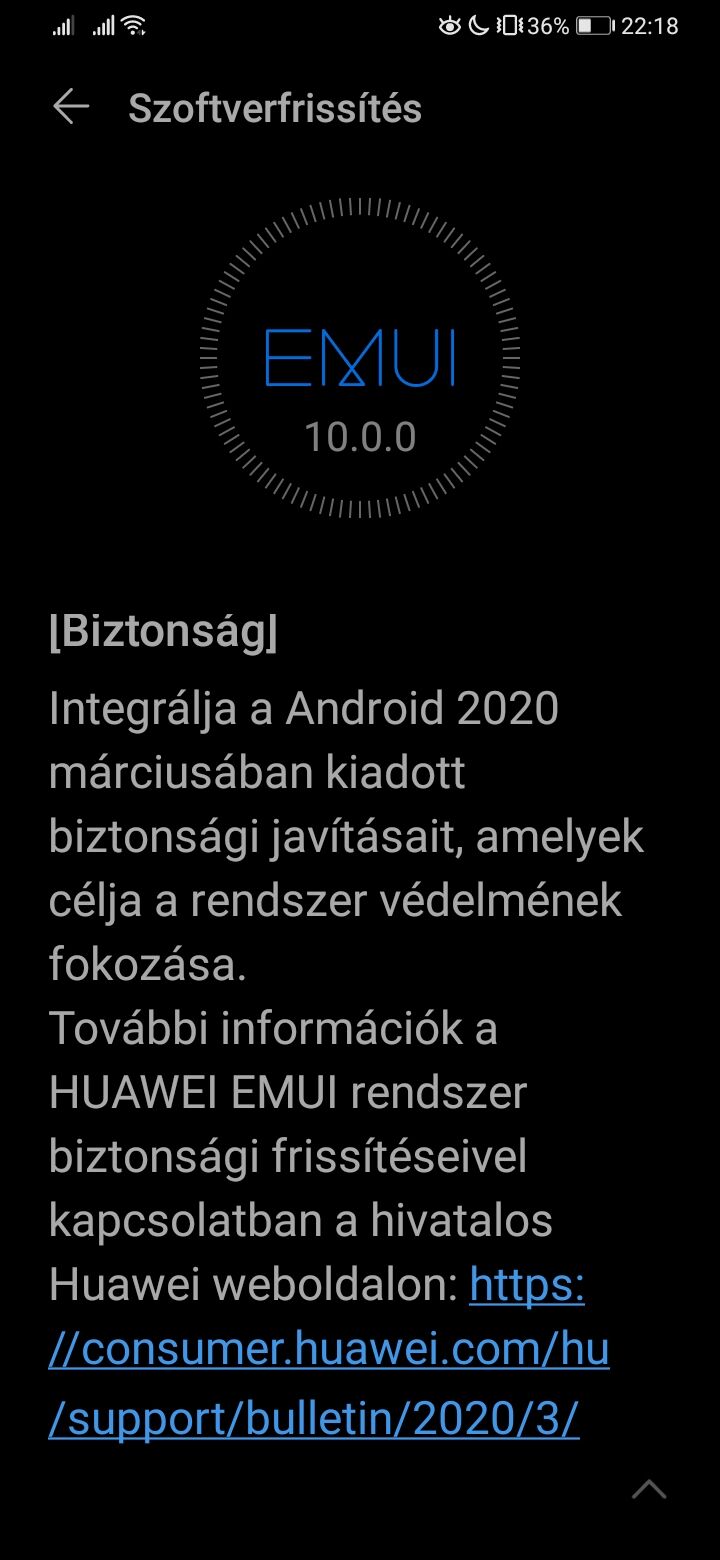Collapse details with the up chevron

(x=649, y=1489)
